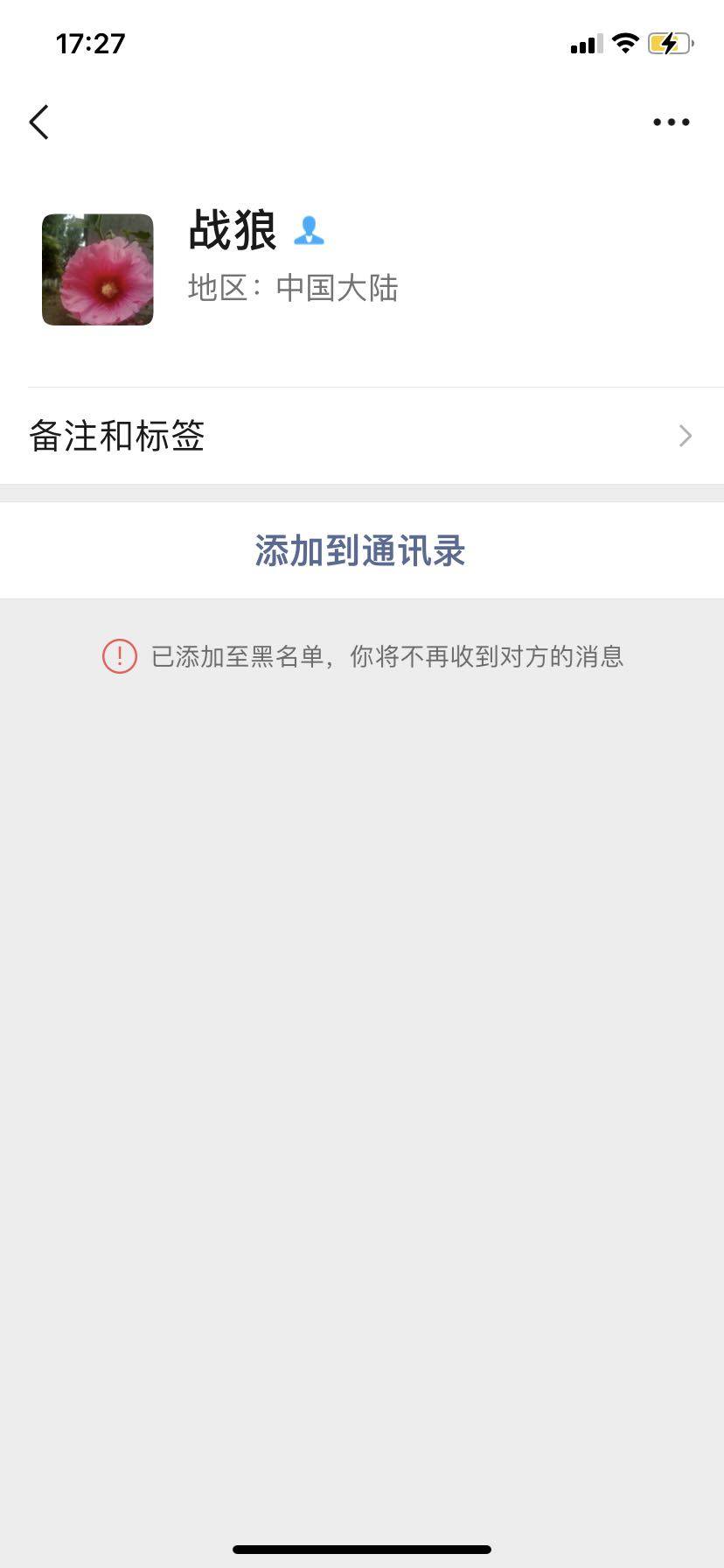Tap 添加到通讯录 to add contact
The width and height of the screenshot is (724, 1568).
(360, 551)
